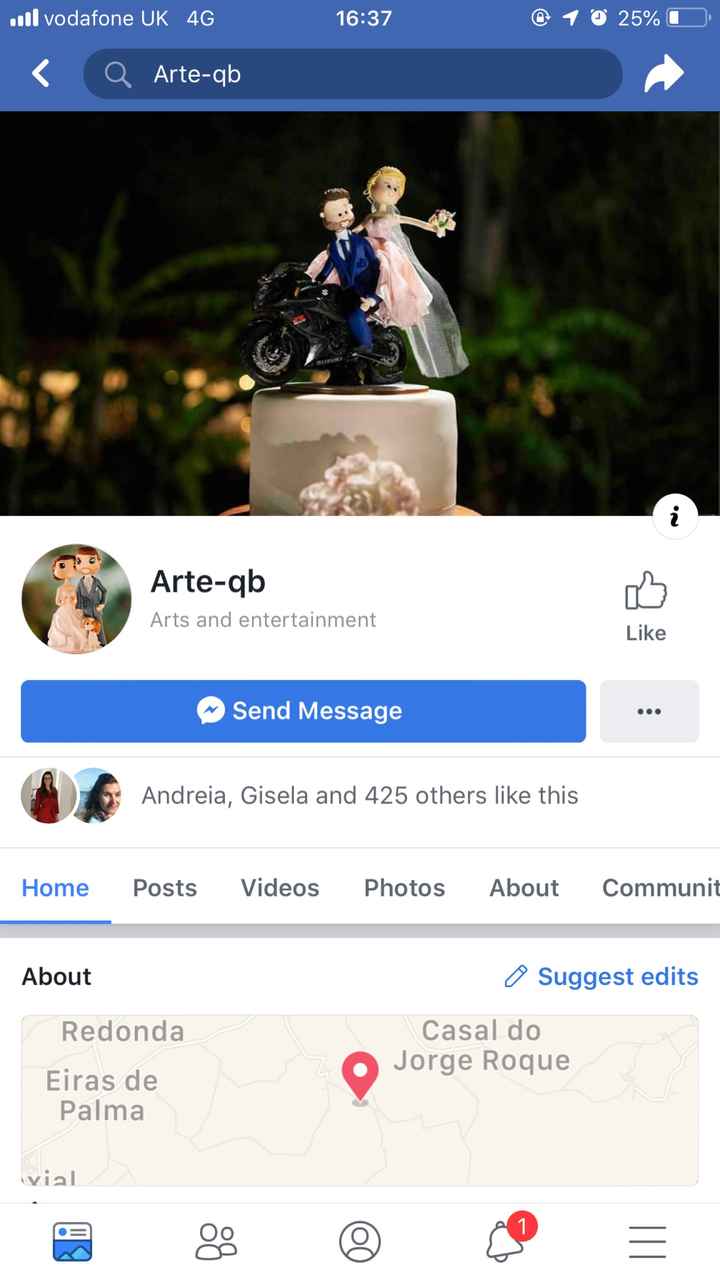720x1280 pixels.
Task: Switch to the Community tab
Action: 660,888
